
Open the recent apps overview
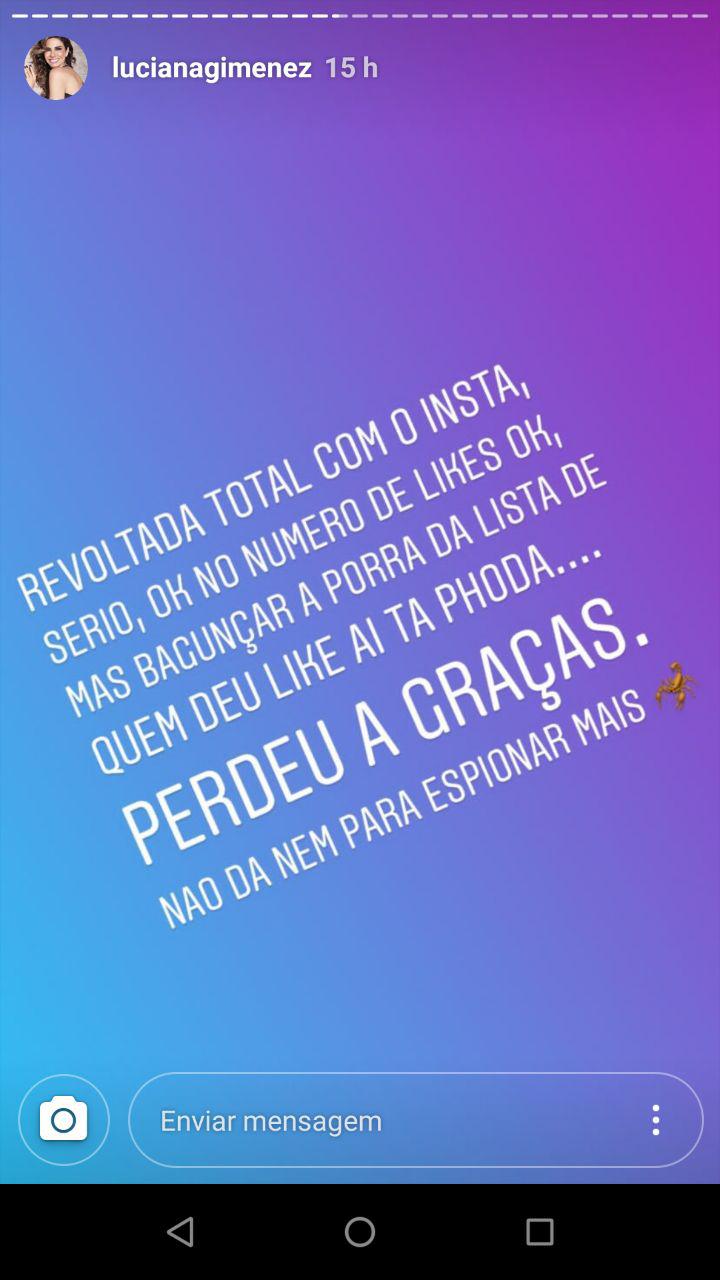pyautogui.click(x=539, y=1232)
